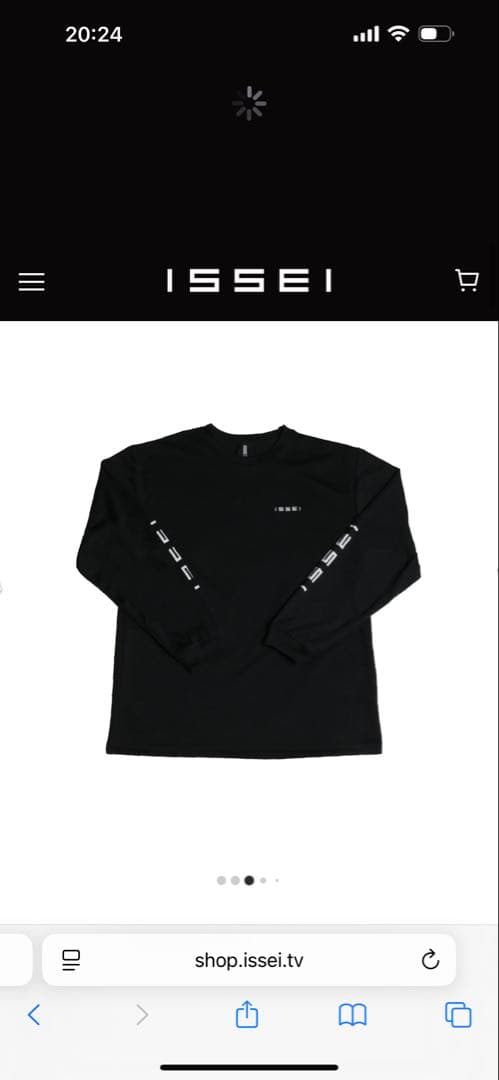Viewport: 499px width, 1080px height.
Task: Open Safari bookmarks
Action: (x=352, y=1015)
